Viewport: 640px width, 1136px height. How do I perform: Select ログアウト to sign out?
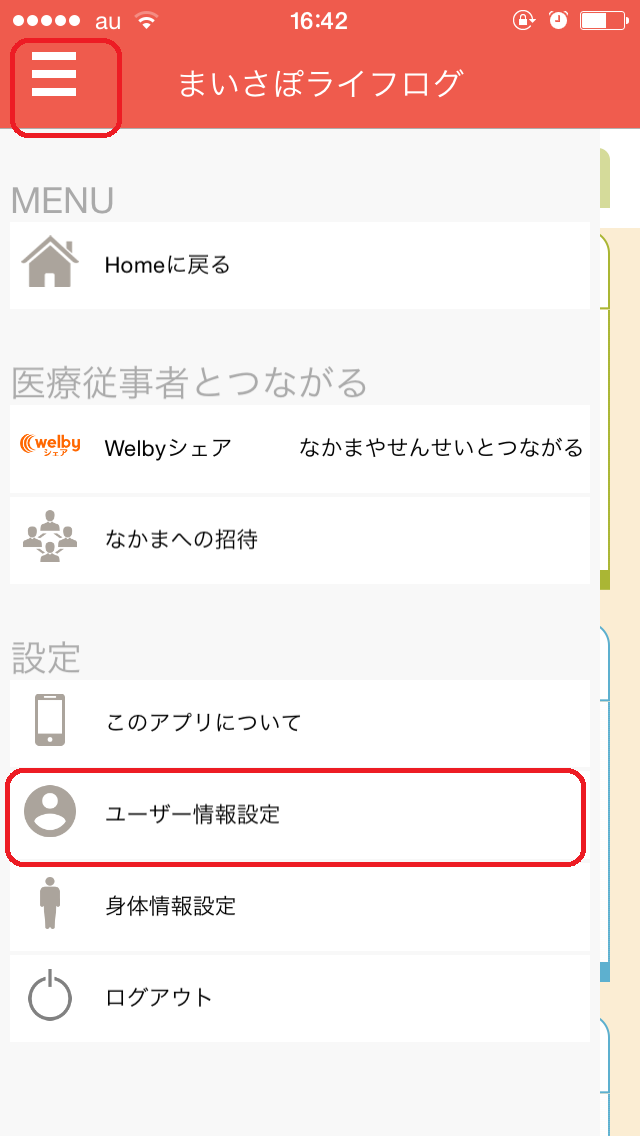[300, 997]
